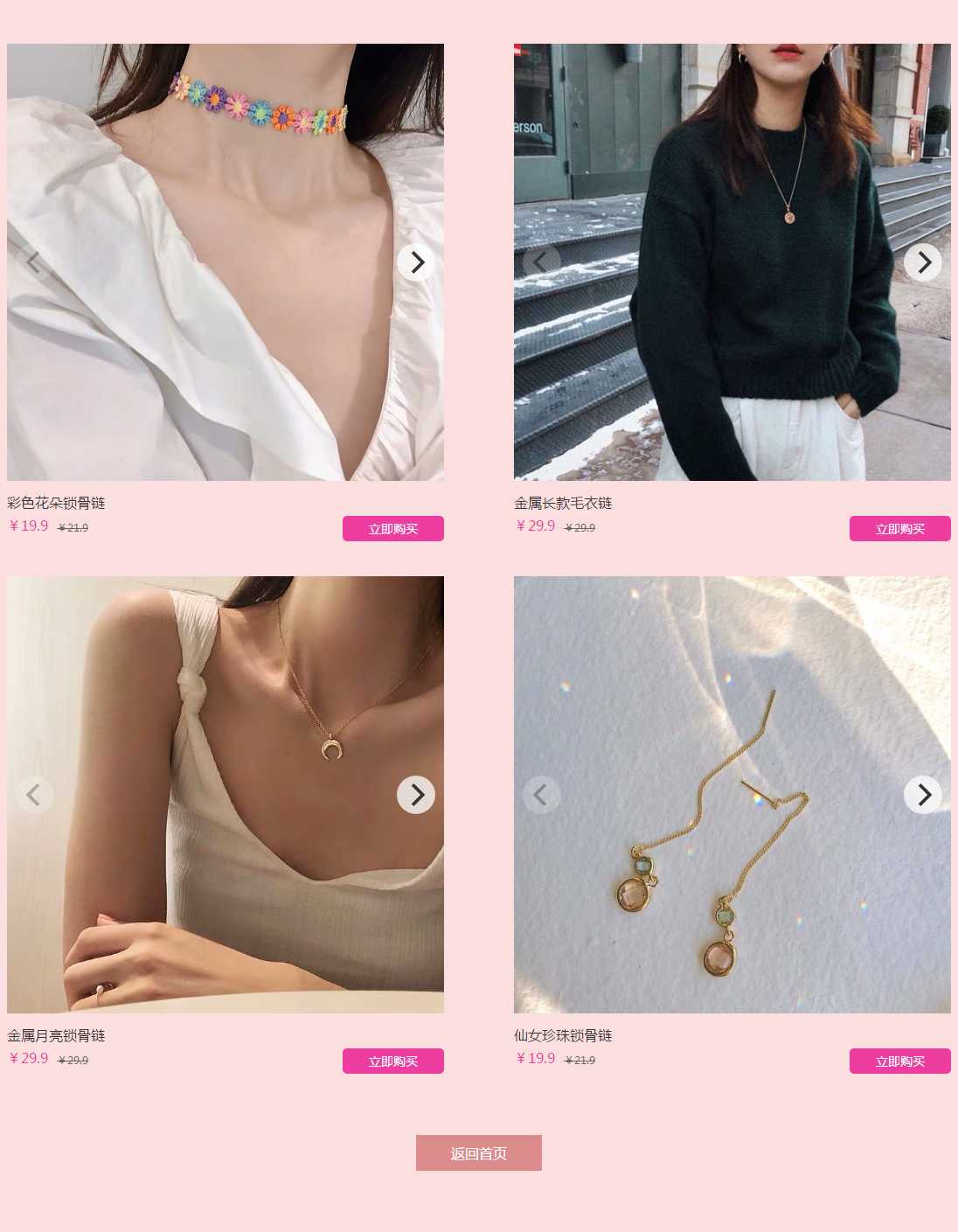Screen dimensions: 958x1232
Task: Show next image of 仙女珍珠锁骨链
Action: [x=923, y=795]
